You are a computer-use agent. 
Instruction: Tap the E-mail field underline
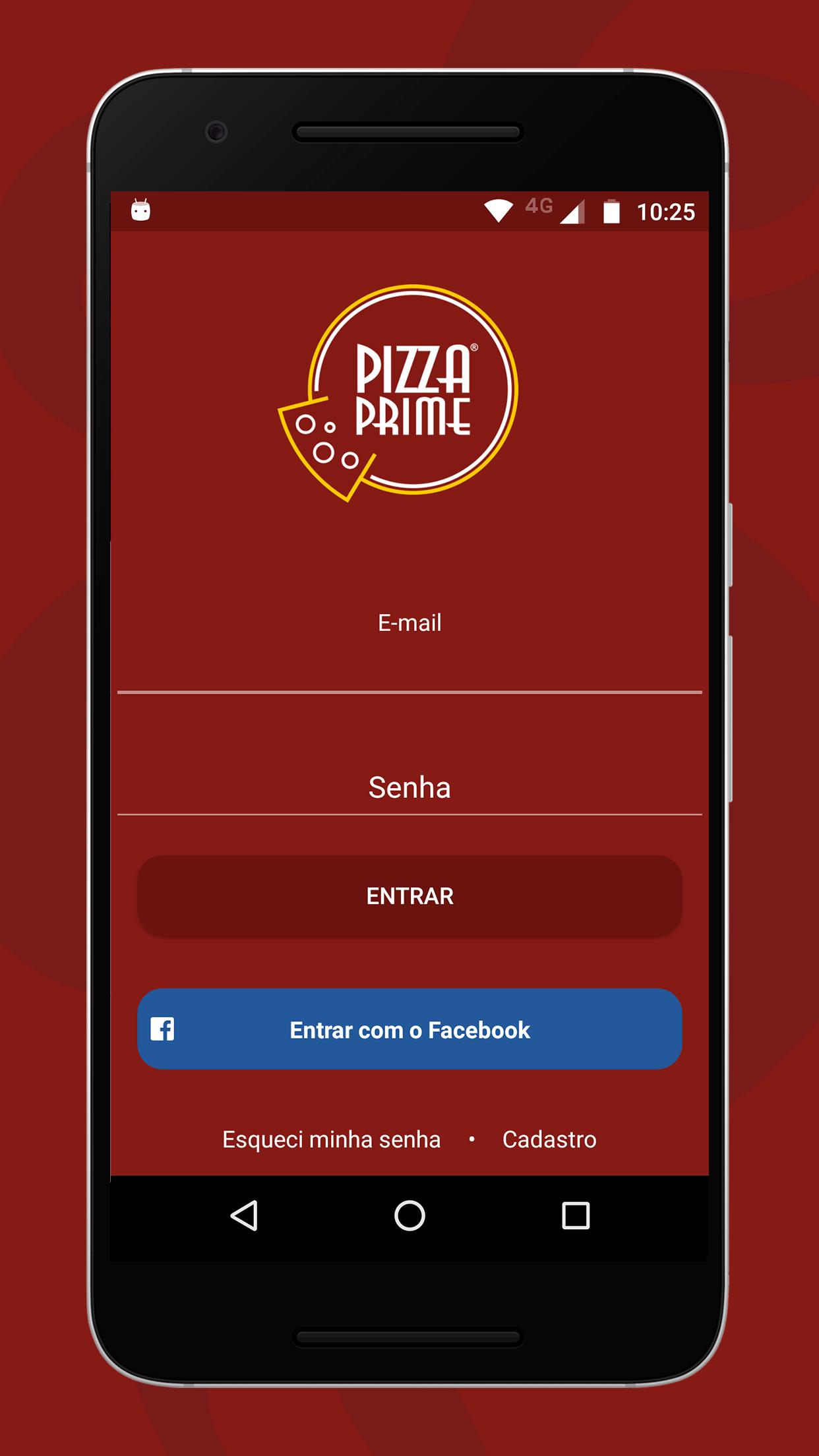(409, 692)
